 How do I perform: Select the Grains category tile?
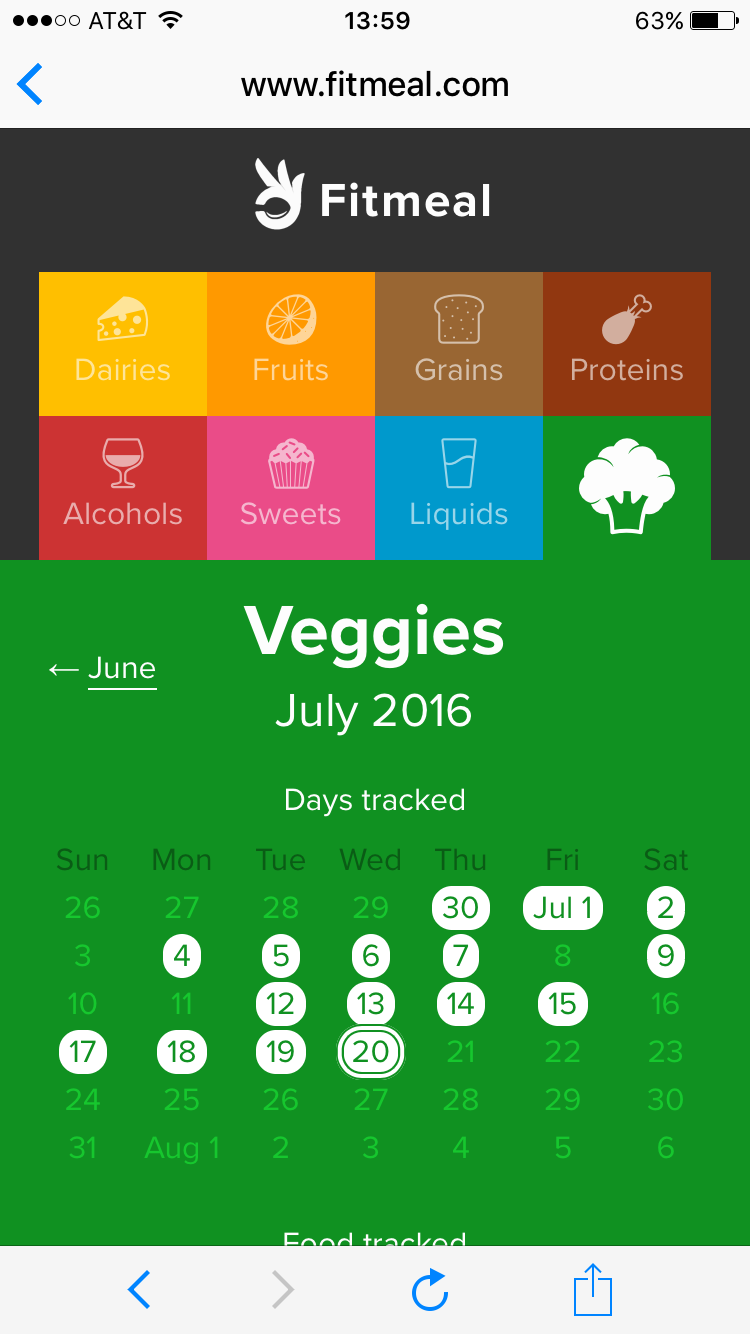click(459, 343)
